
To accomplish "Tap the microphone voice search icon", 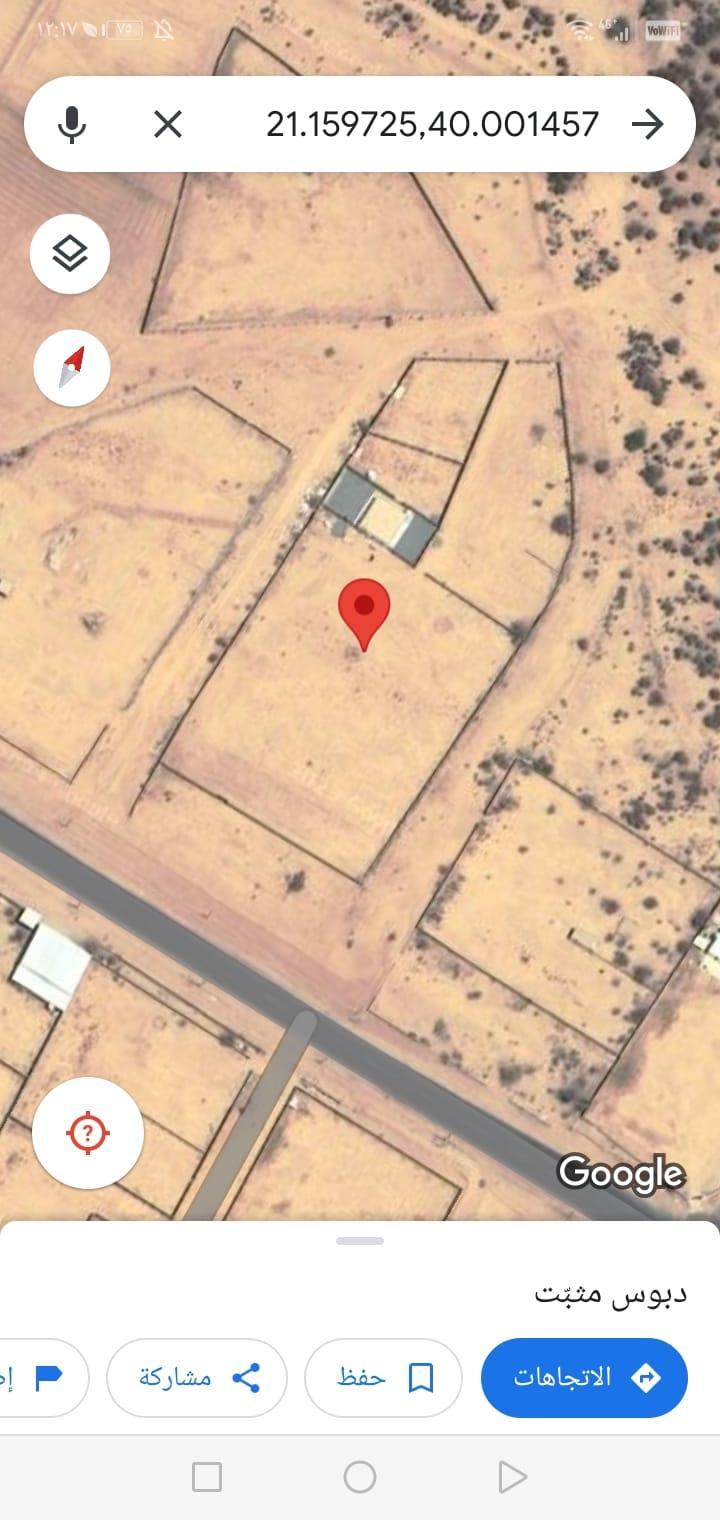I will pos(71,124).
